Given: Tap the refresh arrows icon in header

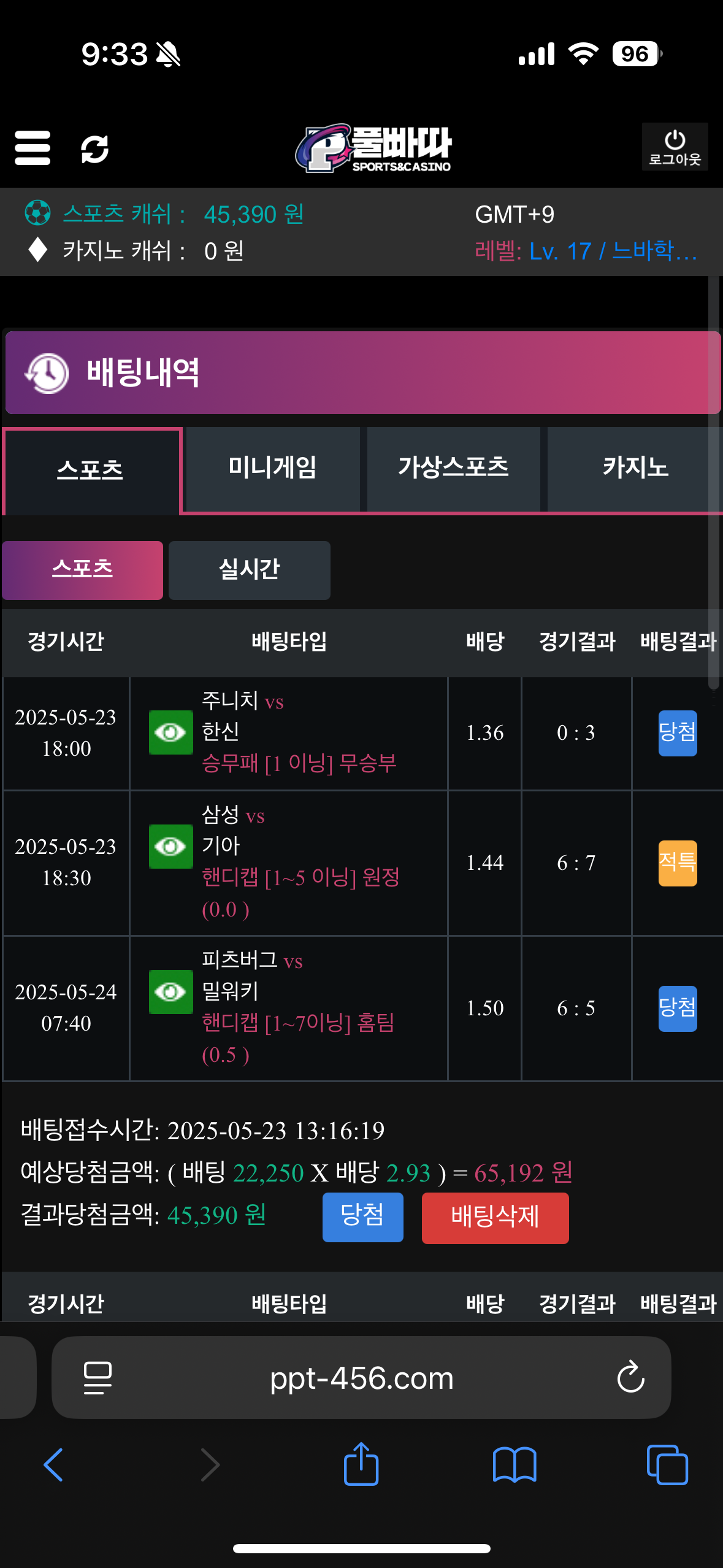Looking at the screenshot, I should pos(95,148).
